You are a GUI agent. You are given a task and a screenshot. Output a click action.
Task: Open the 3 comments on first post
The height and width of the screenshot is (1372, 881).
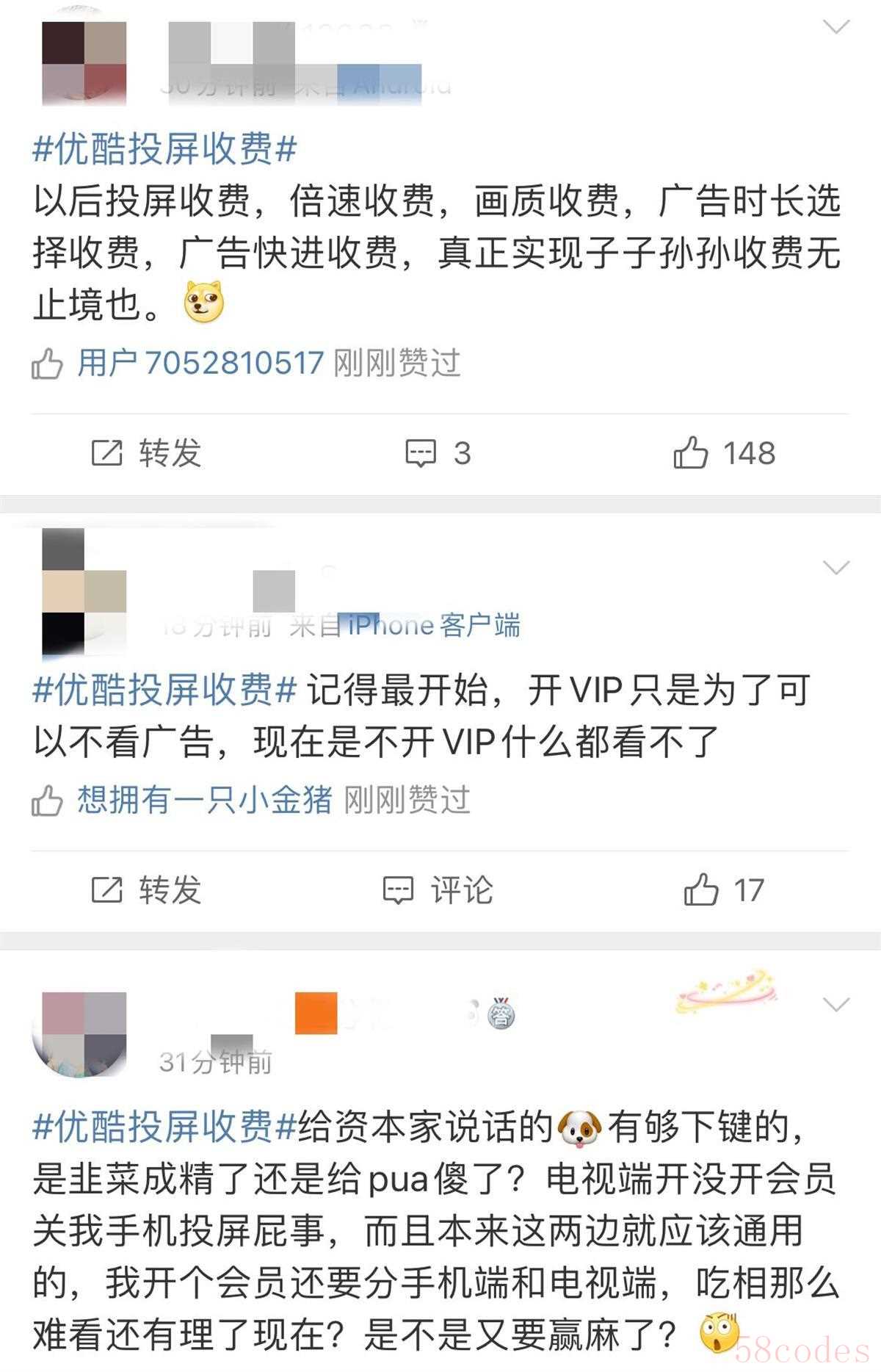438,453
